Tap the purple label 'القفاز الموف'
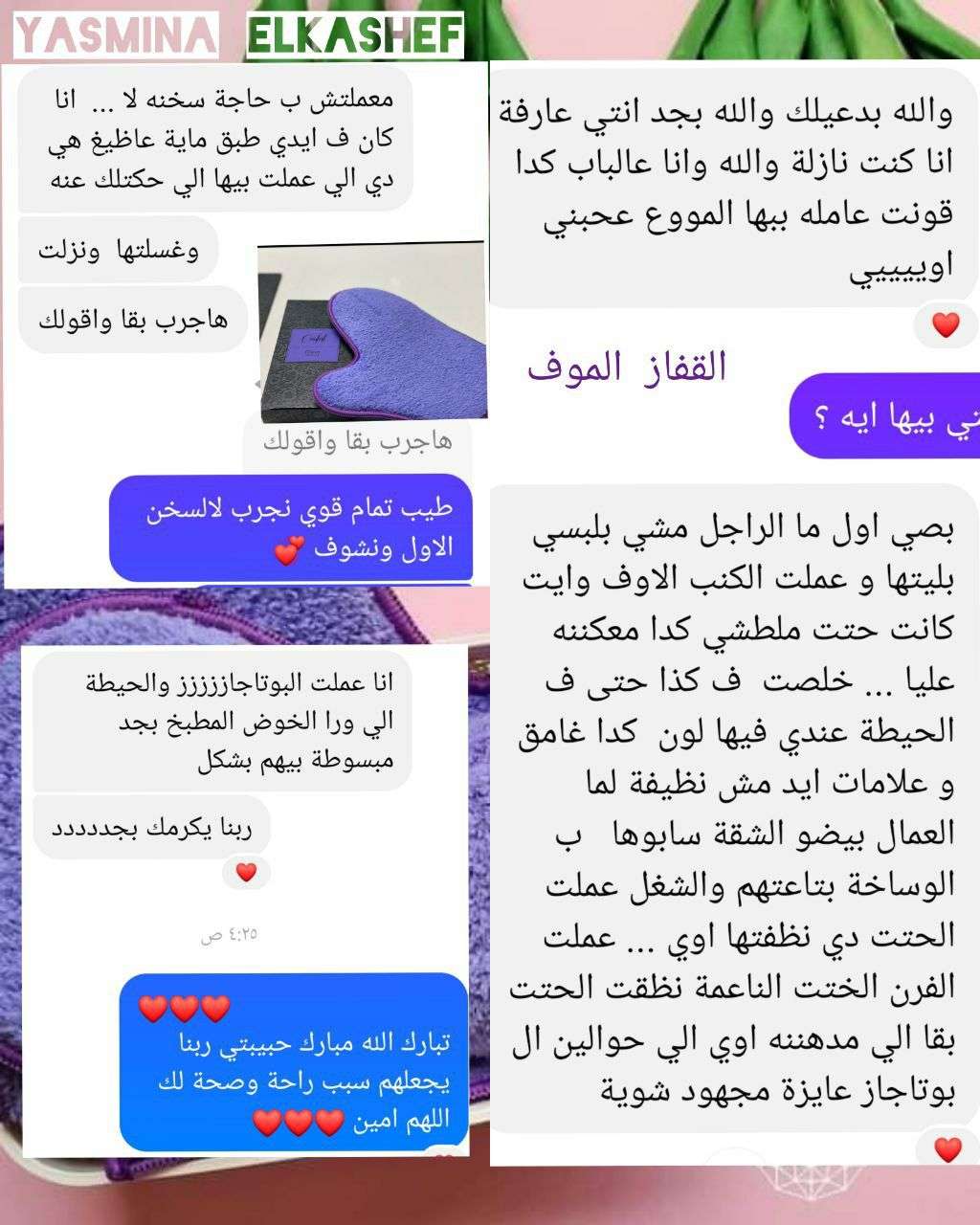The width and height of the screenshot is (980, 1225). pos(629,368)
